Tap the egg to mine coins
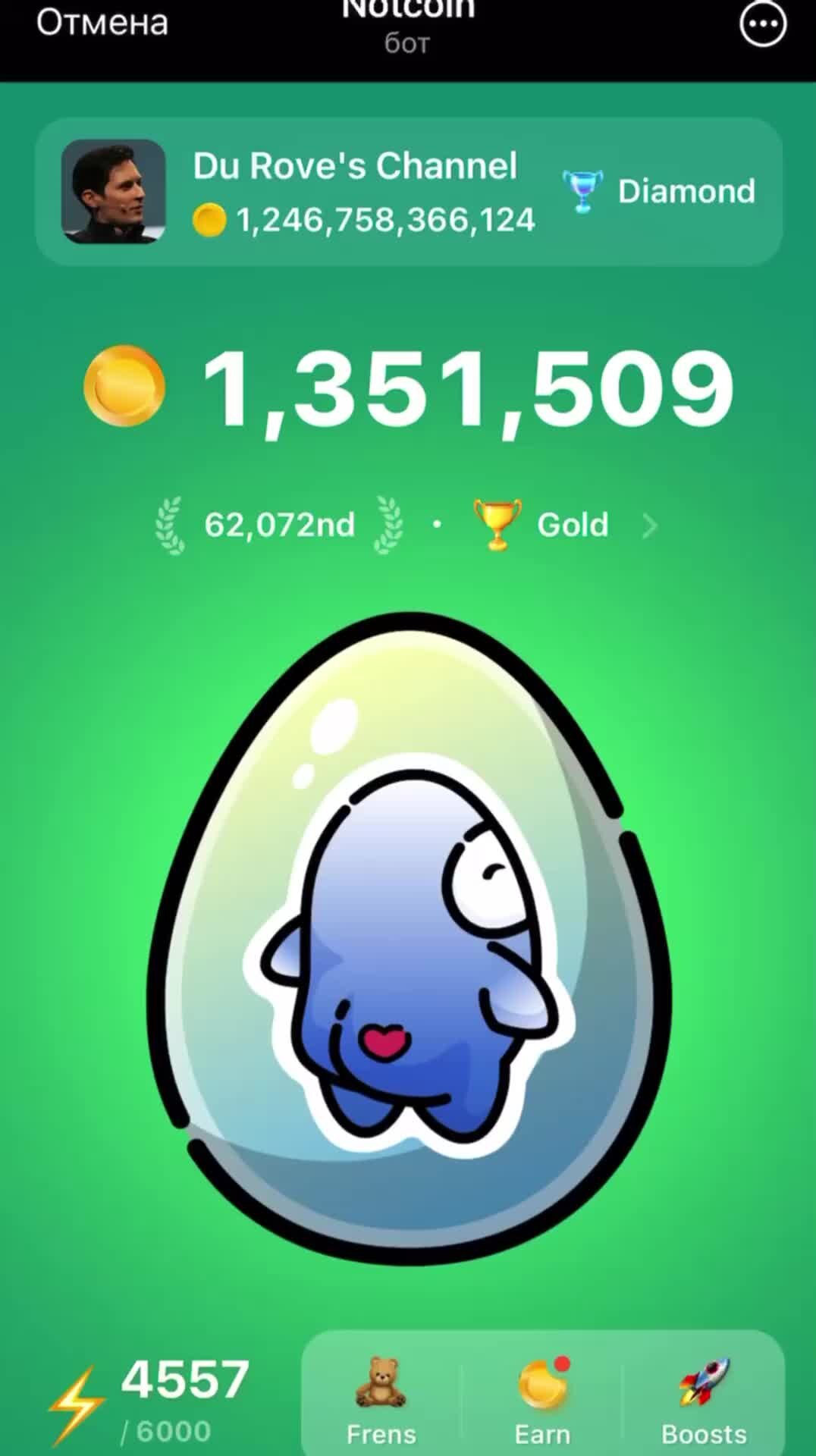Viewport: 816px width, 1456px height. 409,937
